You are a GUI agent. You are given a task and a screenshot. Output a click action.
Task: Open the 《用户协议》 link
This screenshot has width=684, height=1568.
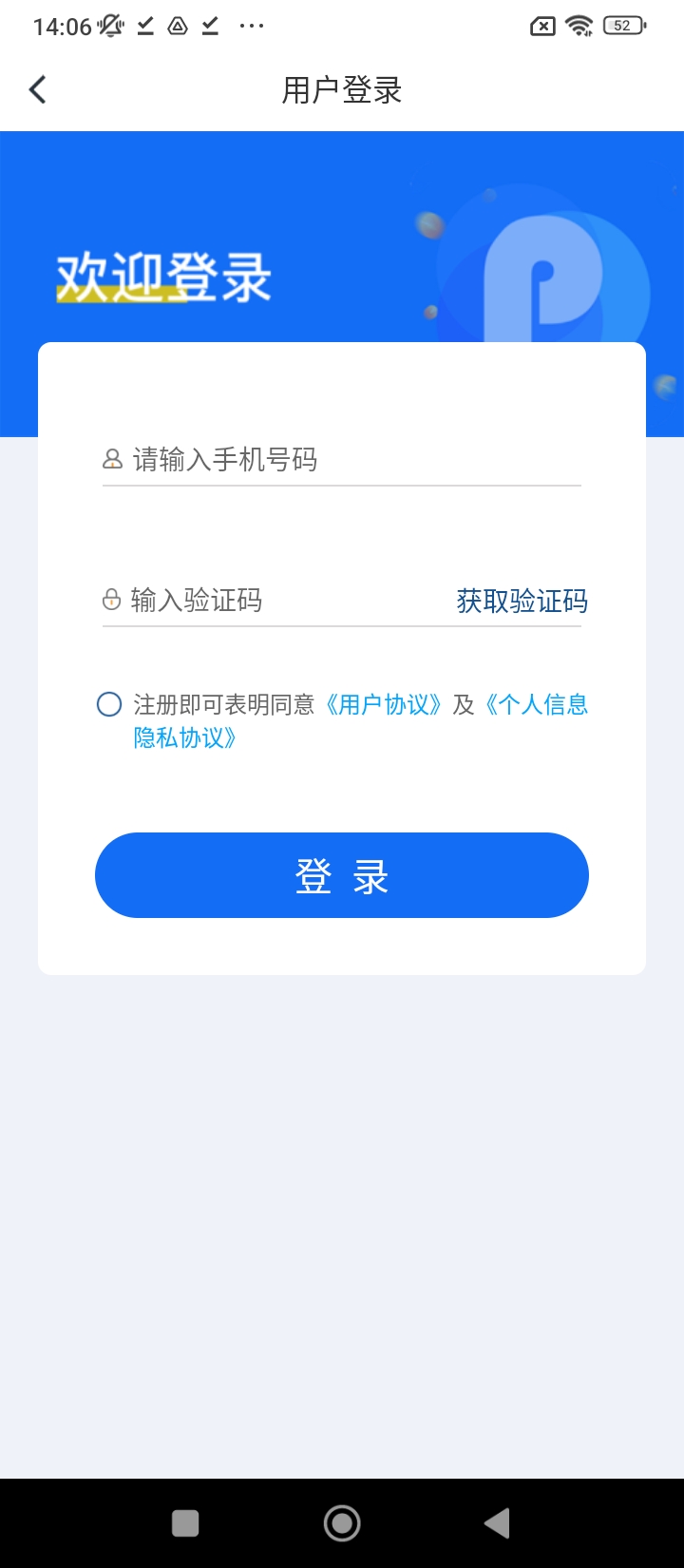click(384, 704)
